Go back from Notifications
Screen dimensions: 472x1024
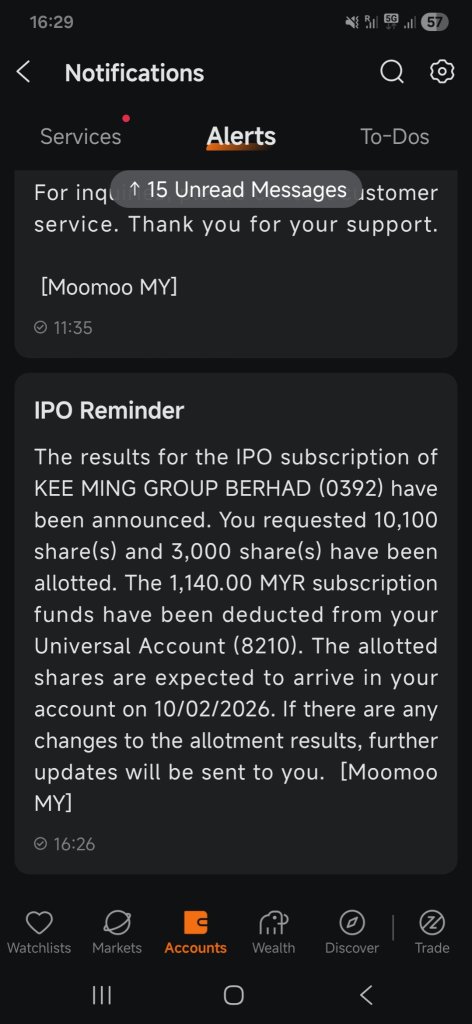[x=24, y=72]
